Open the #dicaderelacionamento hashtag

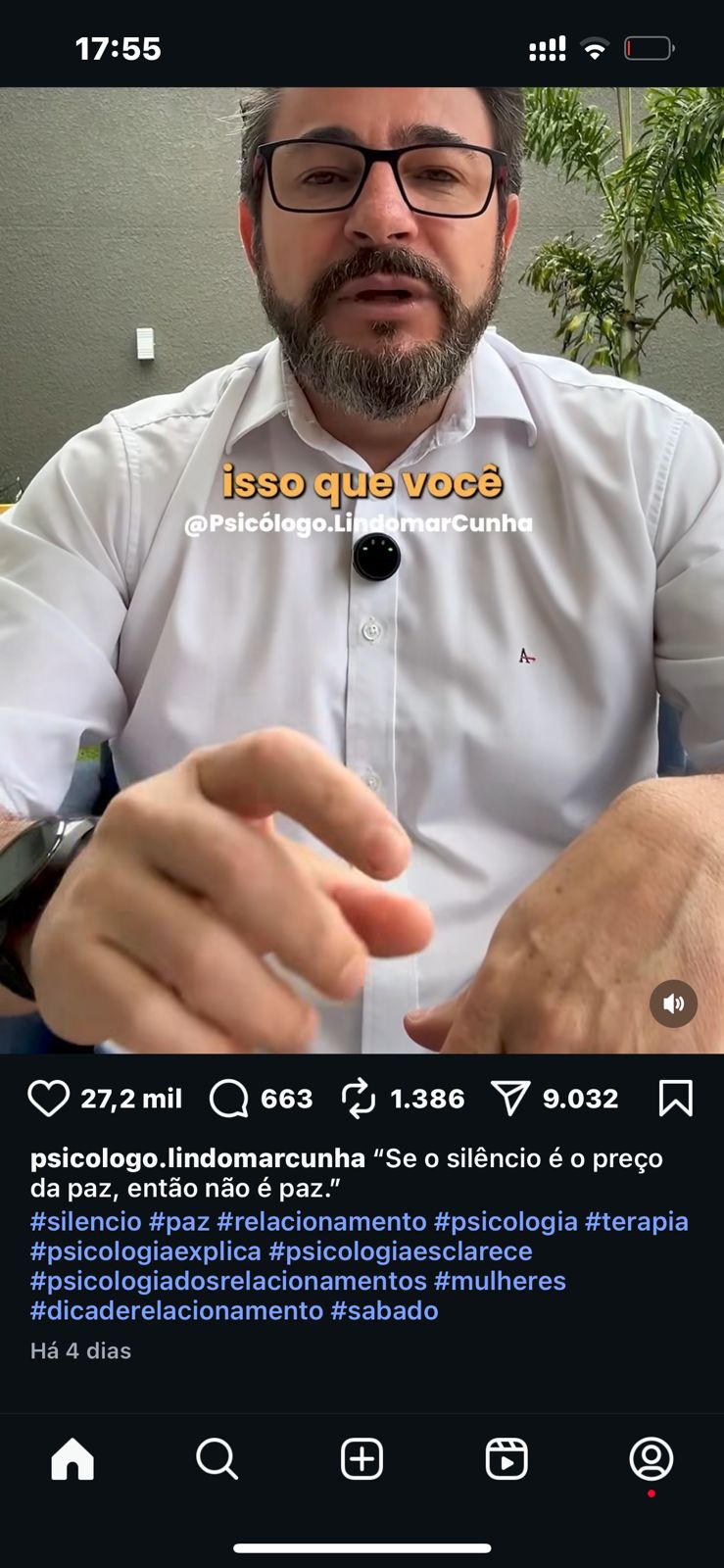pyautogui.click(x=176, y=1310)
